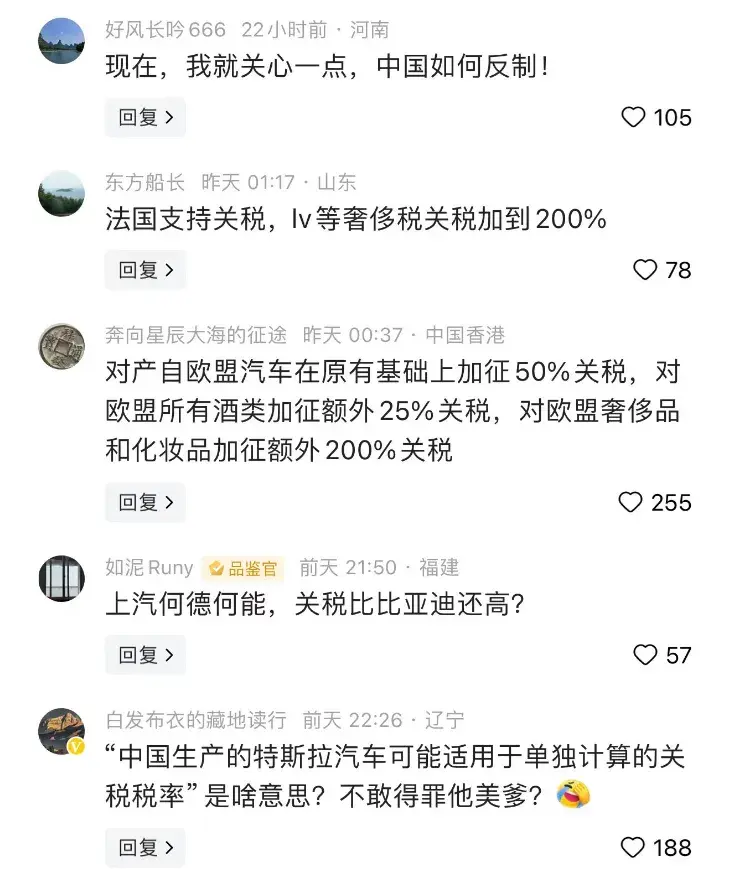Open 如泥Runy's profile avatar

click(x=62, y=579)
